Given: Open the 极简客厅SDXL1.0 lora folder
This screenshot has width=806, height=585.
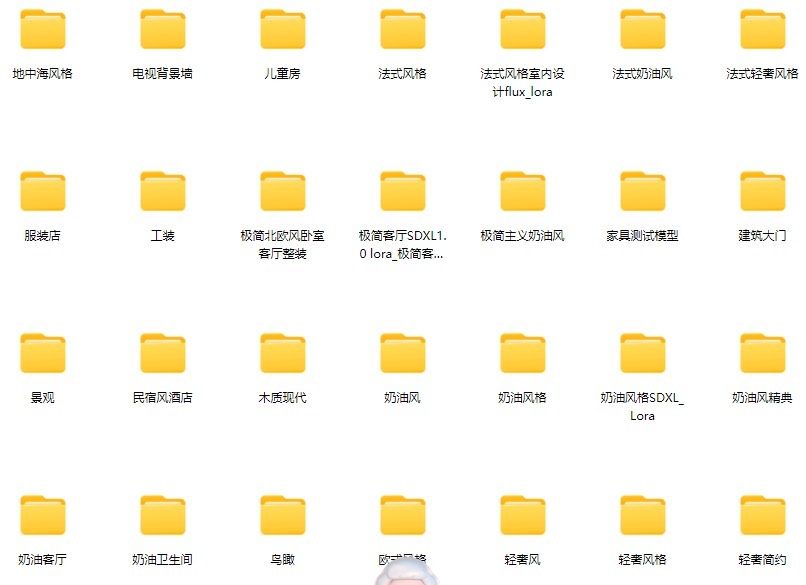Looking at the screenshot, I should tap(403, 192).
